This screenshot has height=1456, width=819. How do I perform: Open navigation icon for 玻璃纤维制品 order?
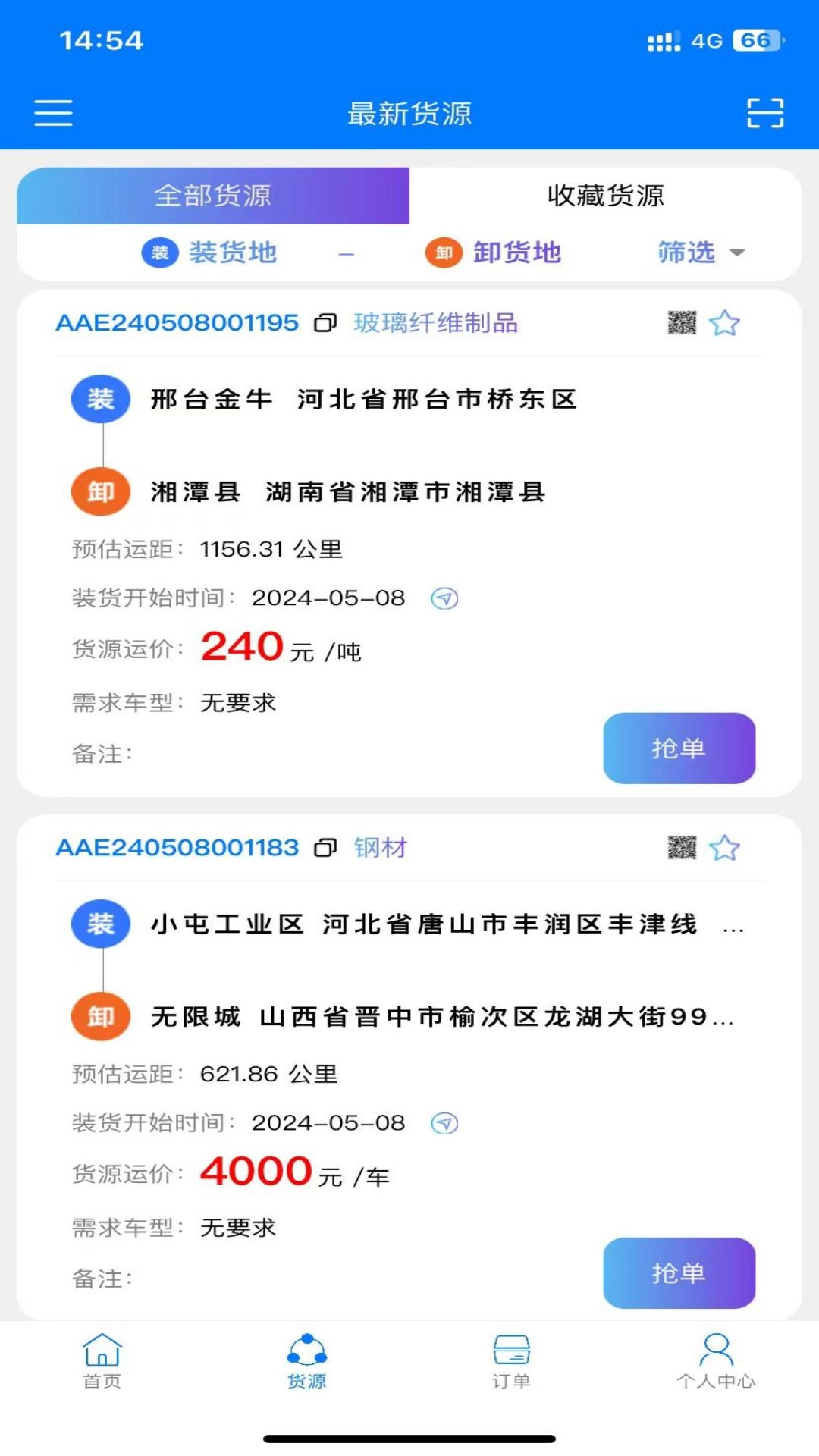444,599
